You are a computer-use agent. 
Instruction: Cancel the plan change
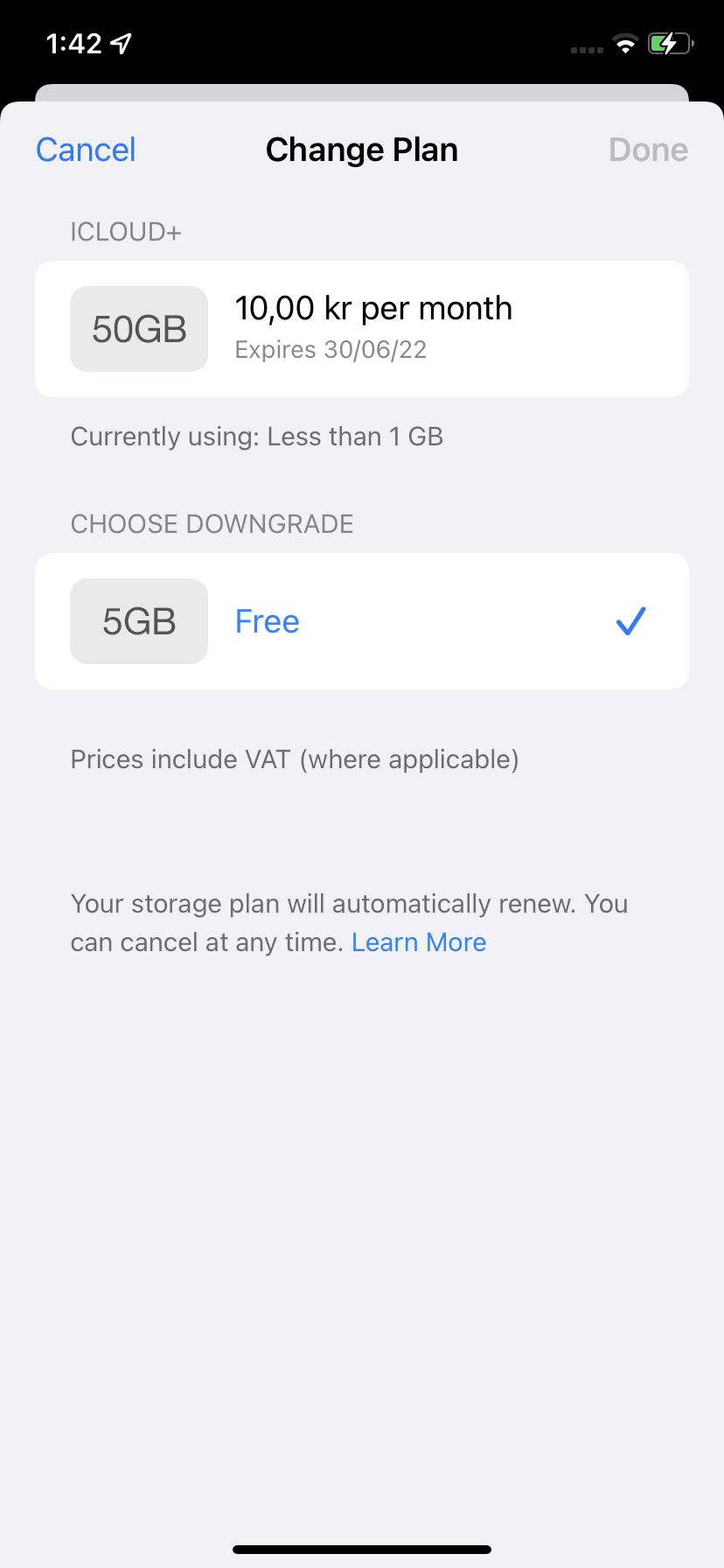[86, 150]
